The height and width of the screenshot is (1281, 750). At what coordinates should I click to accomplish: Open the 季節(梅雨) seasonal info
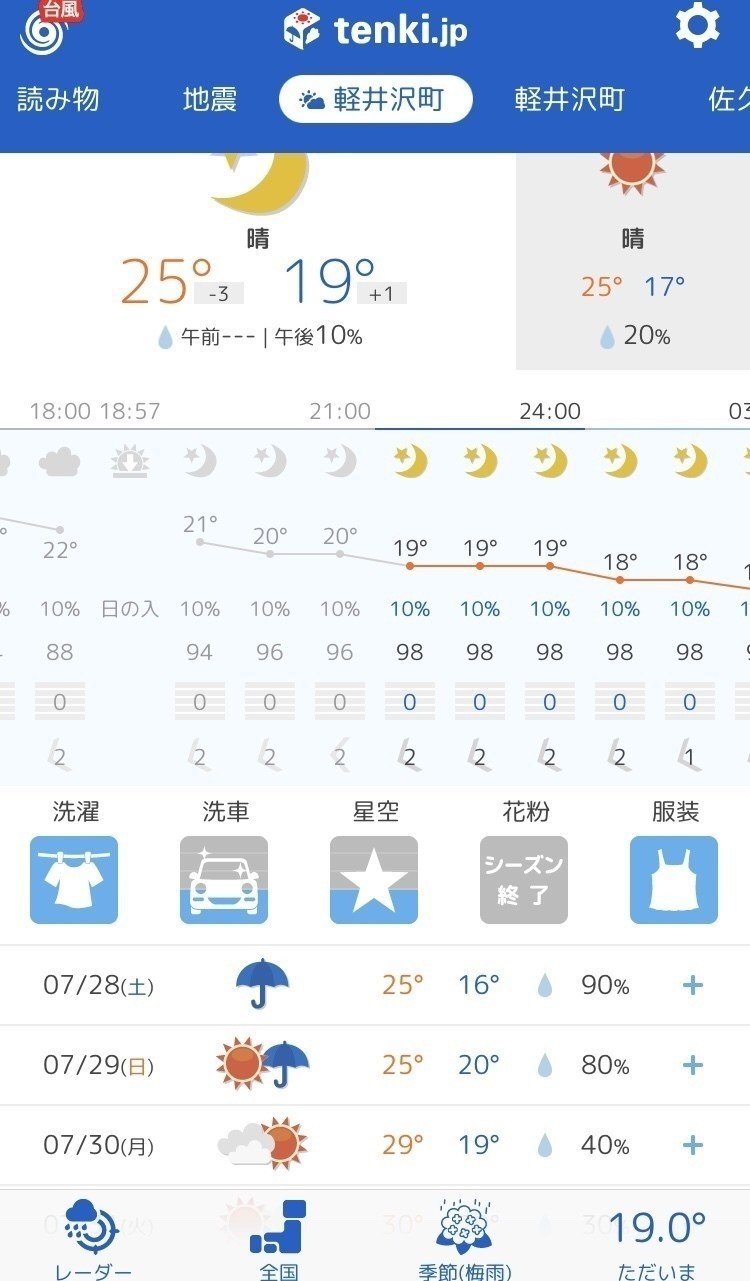point(464,1240)
